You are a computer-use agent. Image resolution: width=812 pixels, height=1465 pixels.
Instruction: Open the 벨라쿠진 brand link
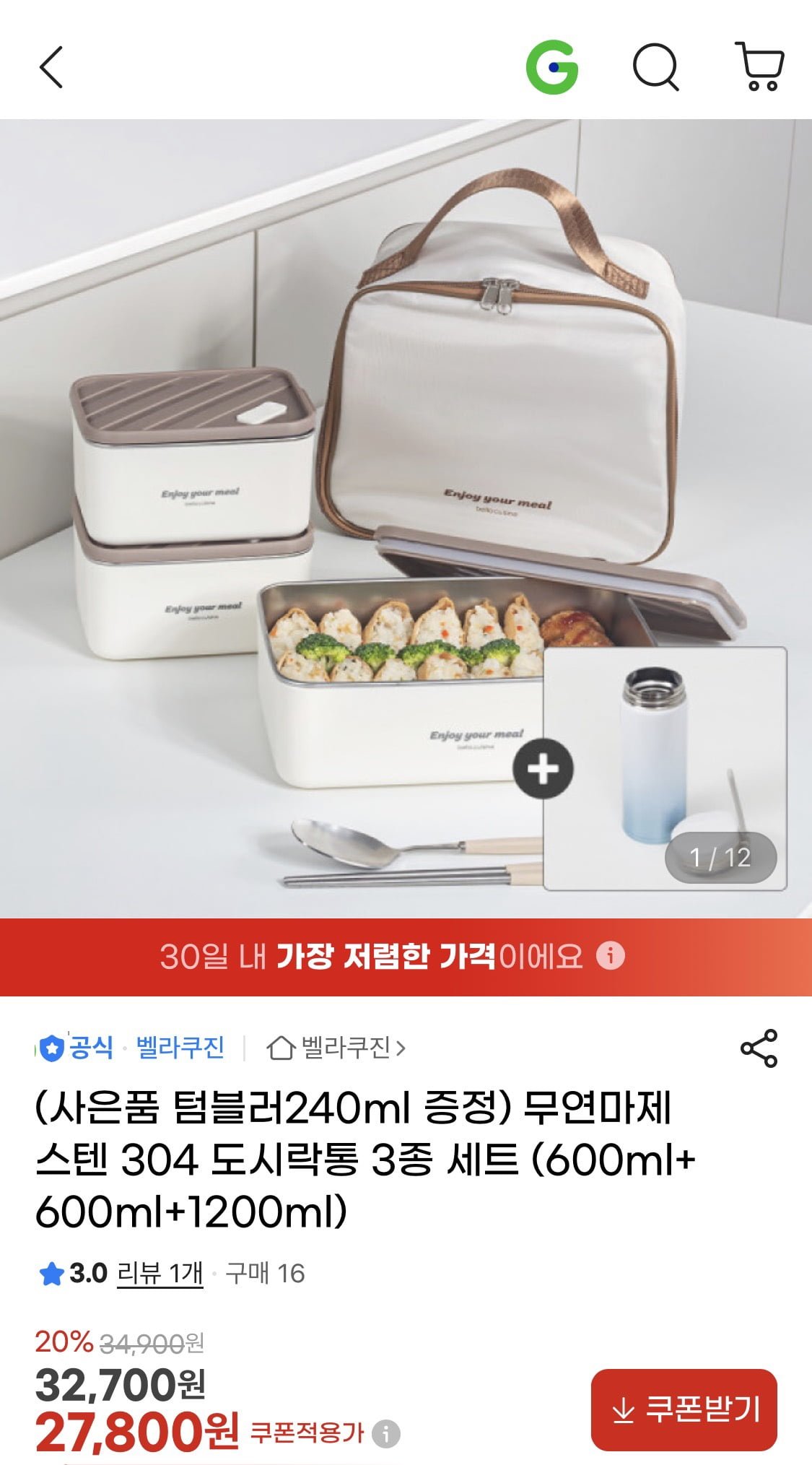pos(180,1047)
